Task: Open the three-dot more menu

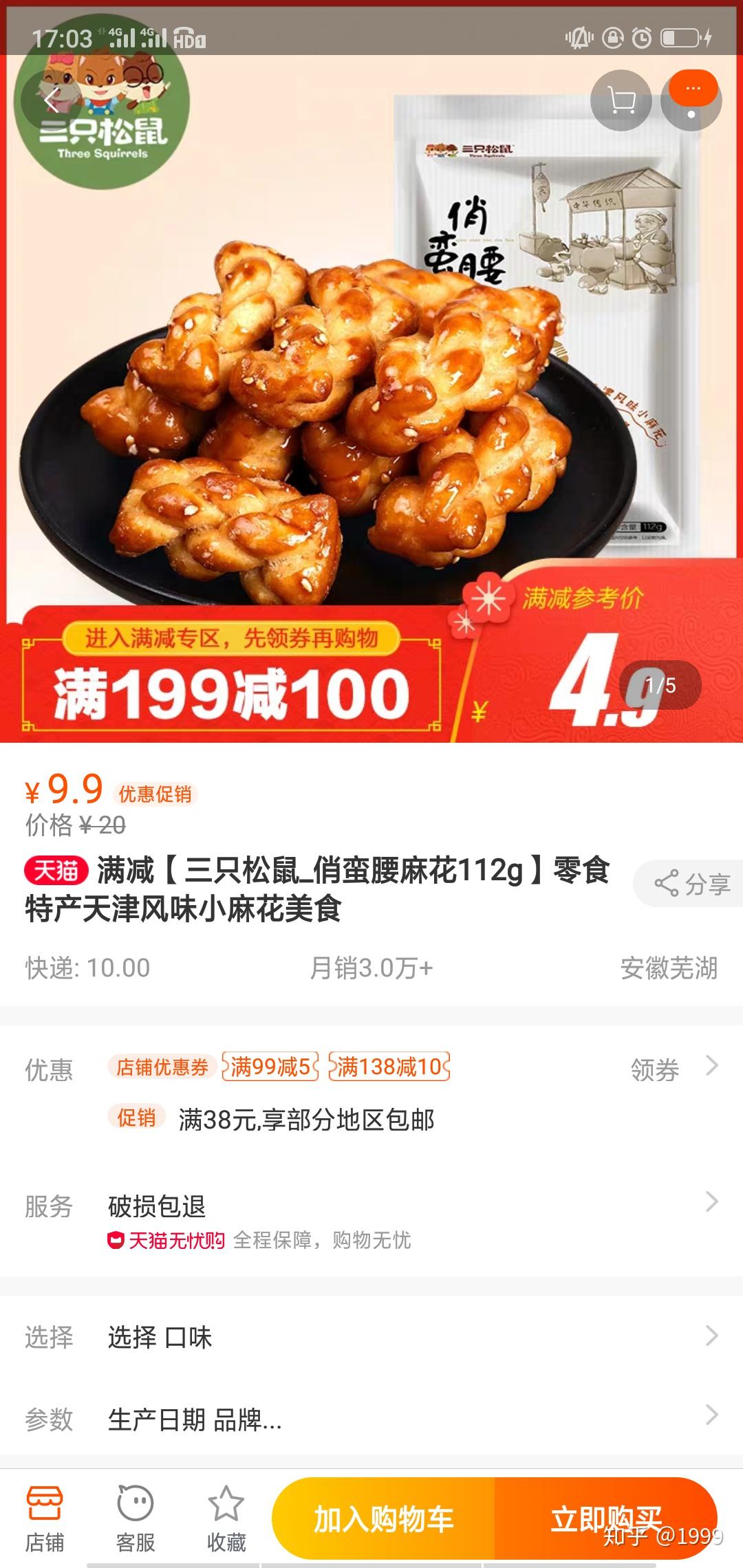Action: [x=691, y=101]
